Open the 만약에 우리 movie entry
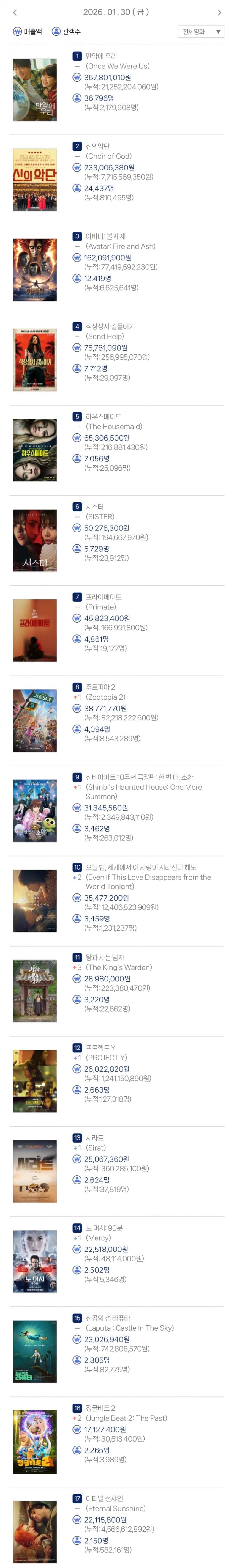This screenshot has height=1568, width=234. [101, 56]
